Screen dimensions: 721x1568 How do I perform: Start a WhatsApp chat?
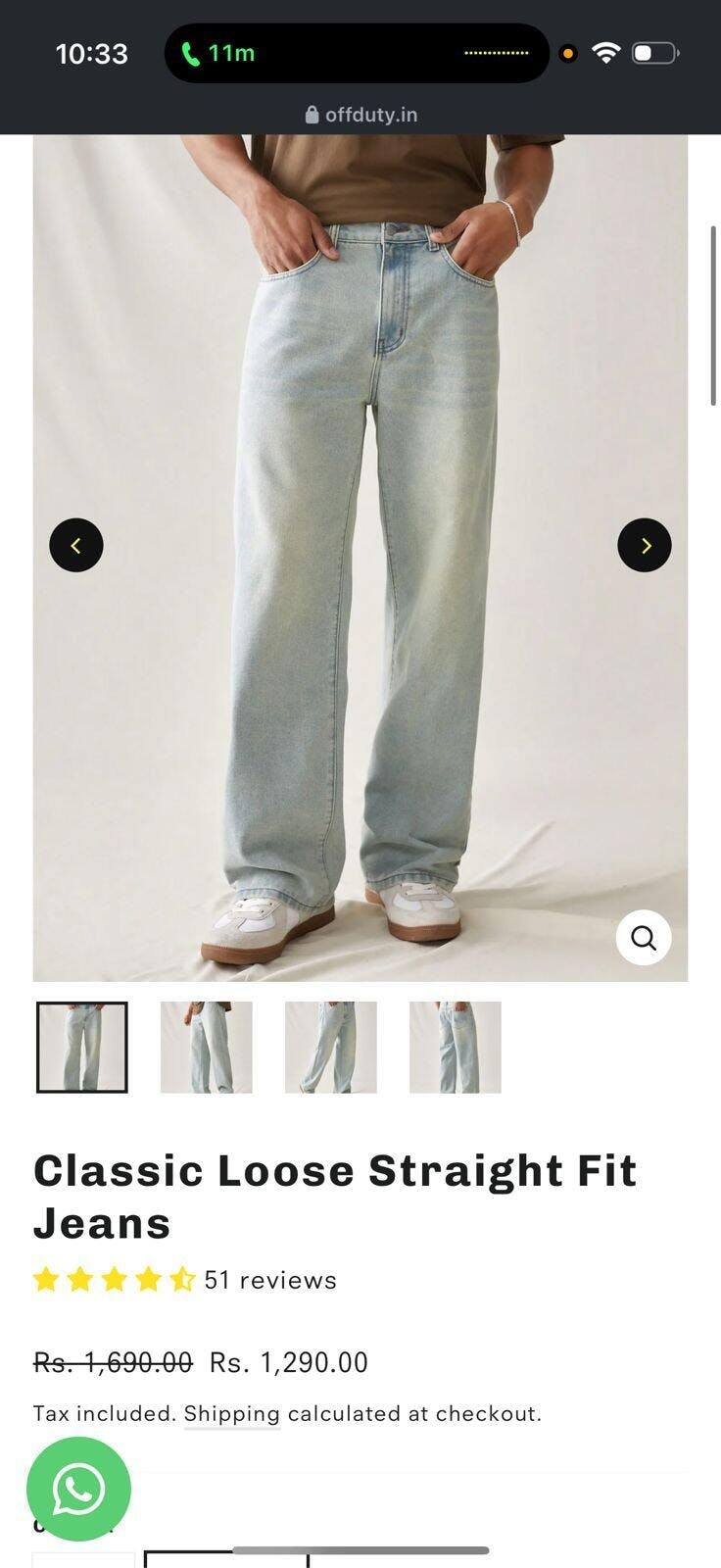(x=78, y=1489)
